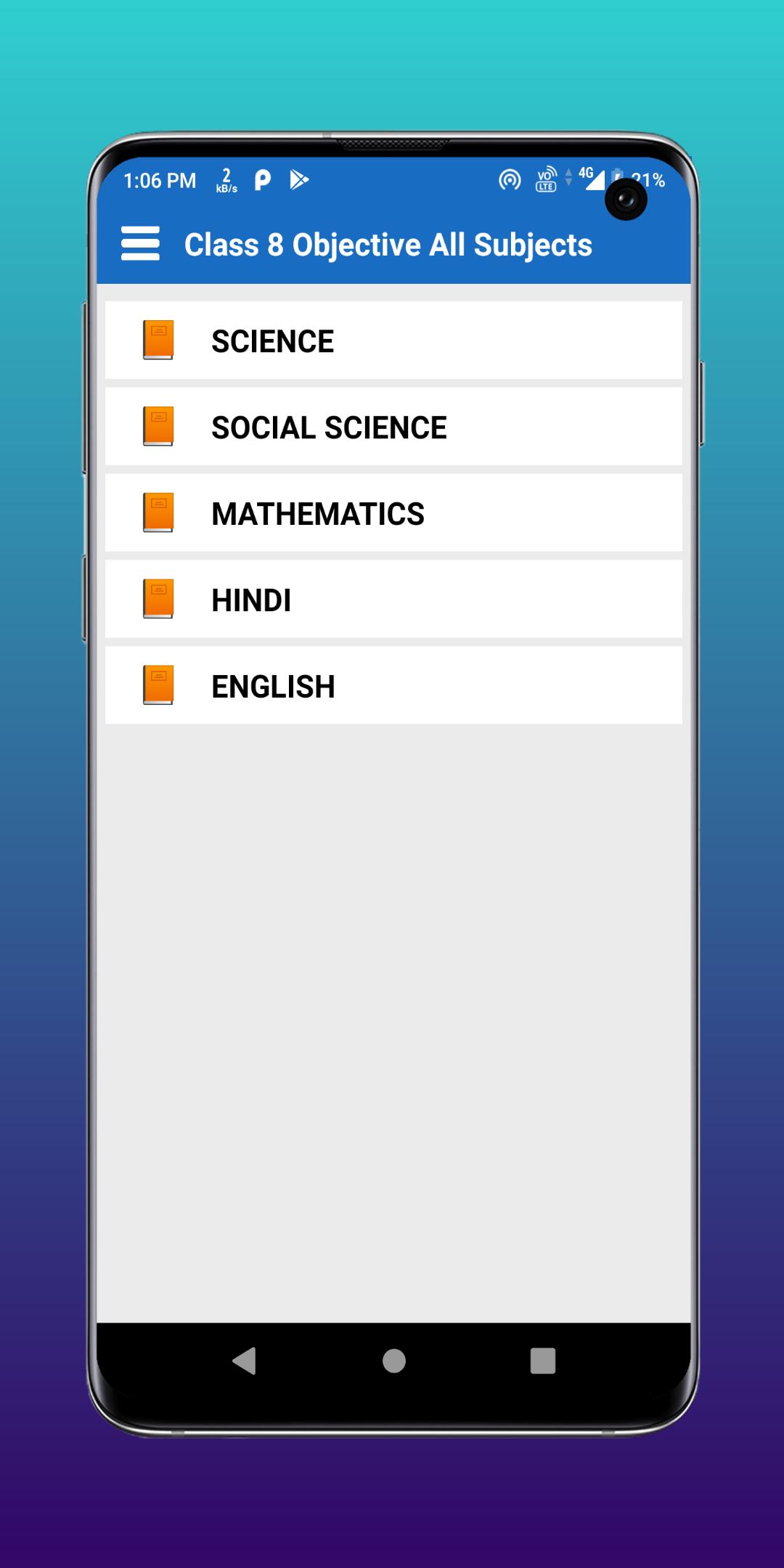Screen dimensions: 784x1568
Task: Open the hamburger drawer menu
Action: coord(140,243)
